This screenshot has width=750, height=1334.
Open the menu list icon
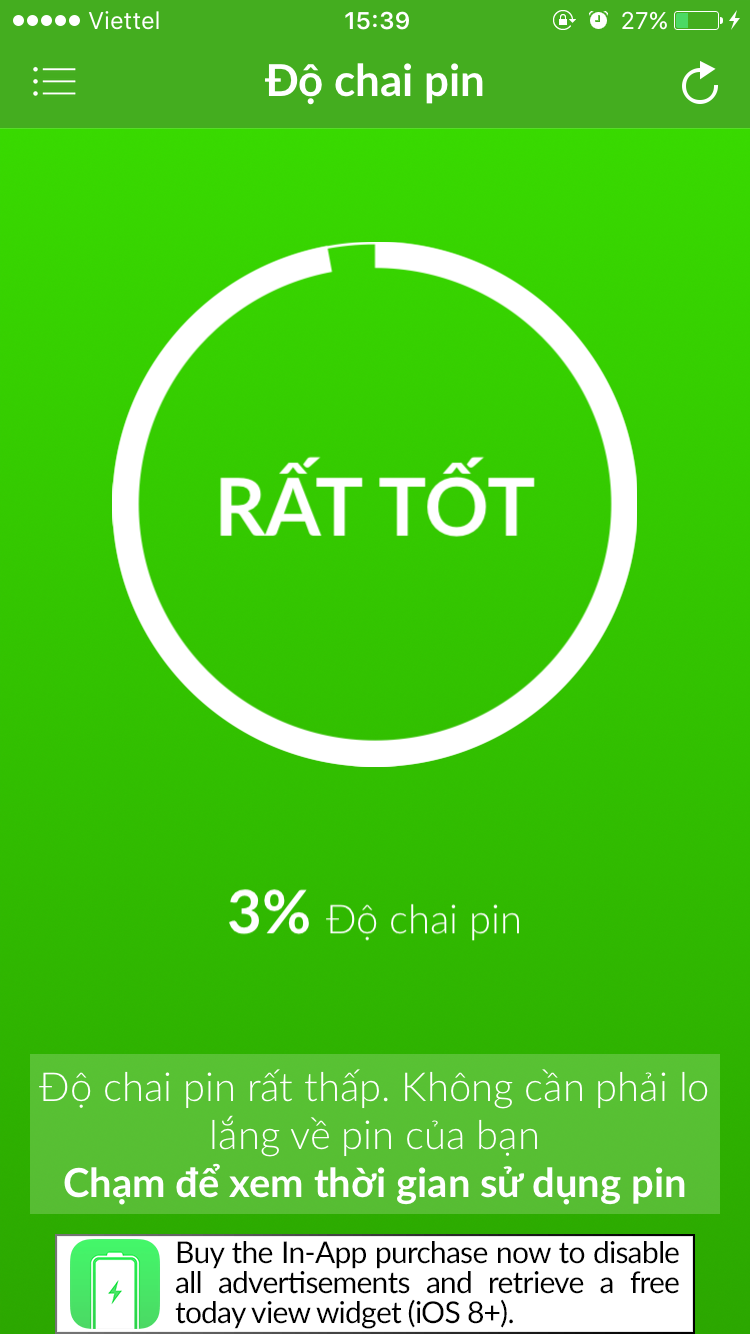coord(54,82)
